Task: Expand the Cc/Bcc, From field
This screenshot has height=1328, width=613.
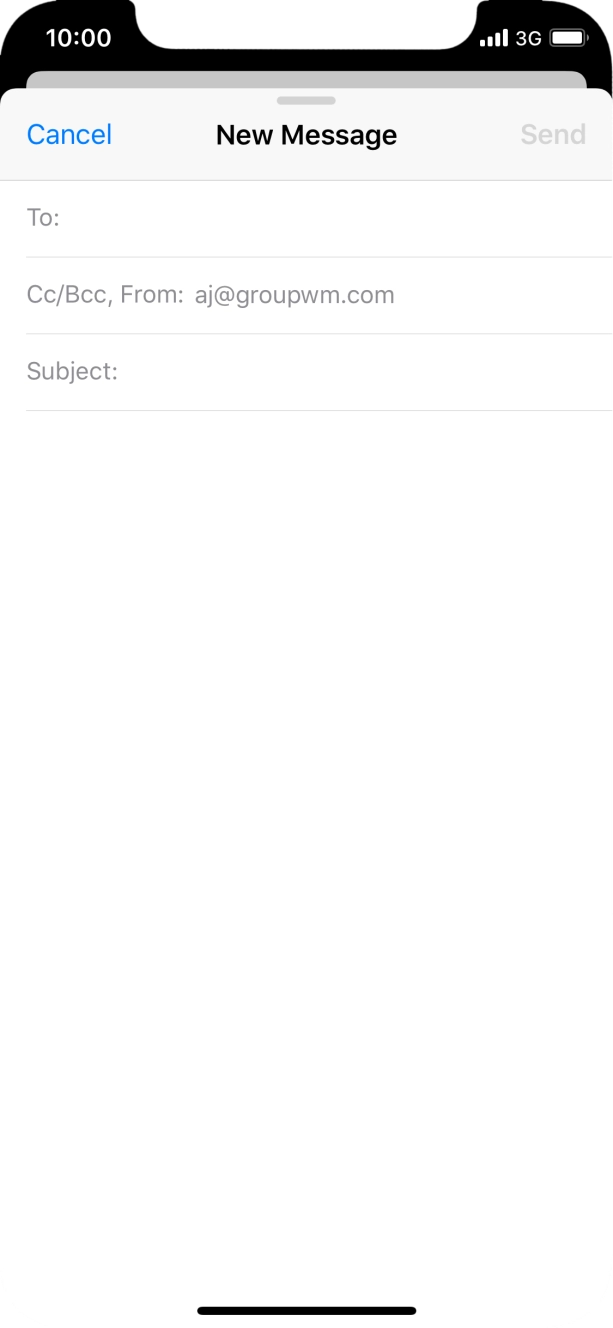Action: click(x=300, y=295)
